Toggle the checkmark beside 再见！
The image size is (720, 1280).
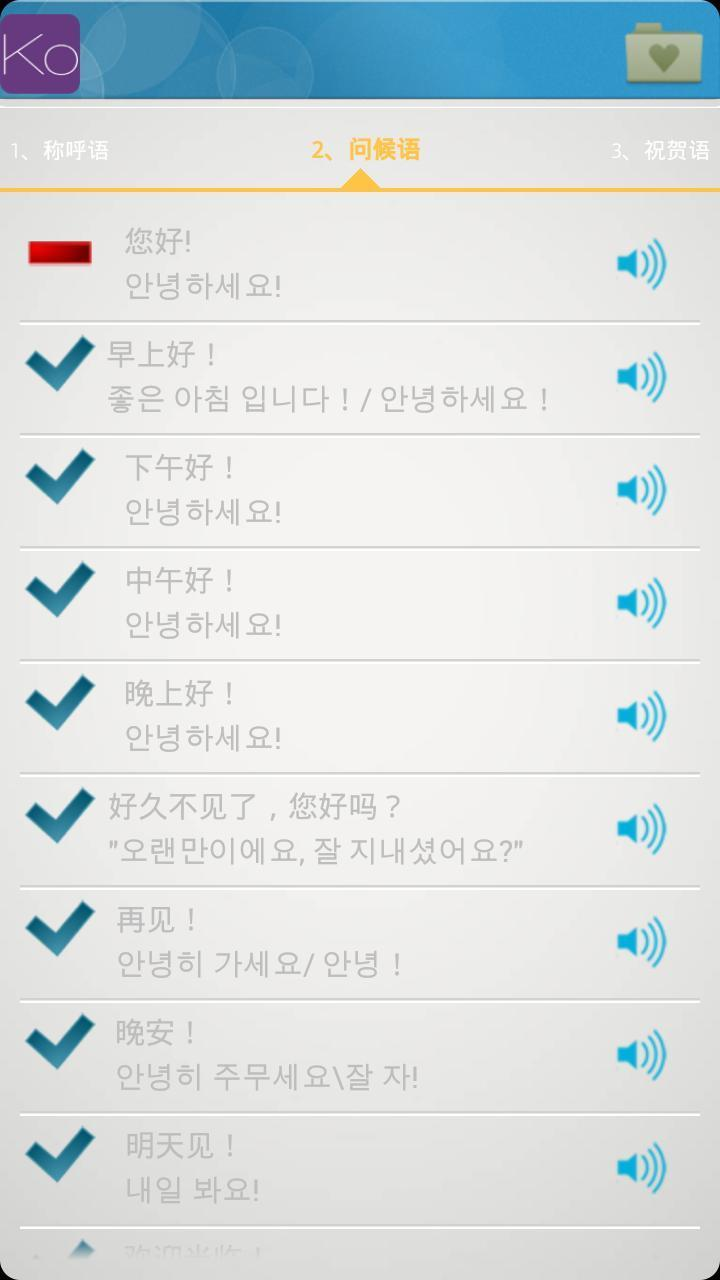[x=60, y=929]
